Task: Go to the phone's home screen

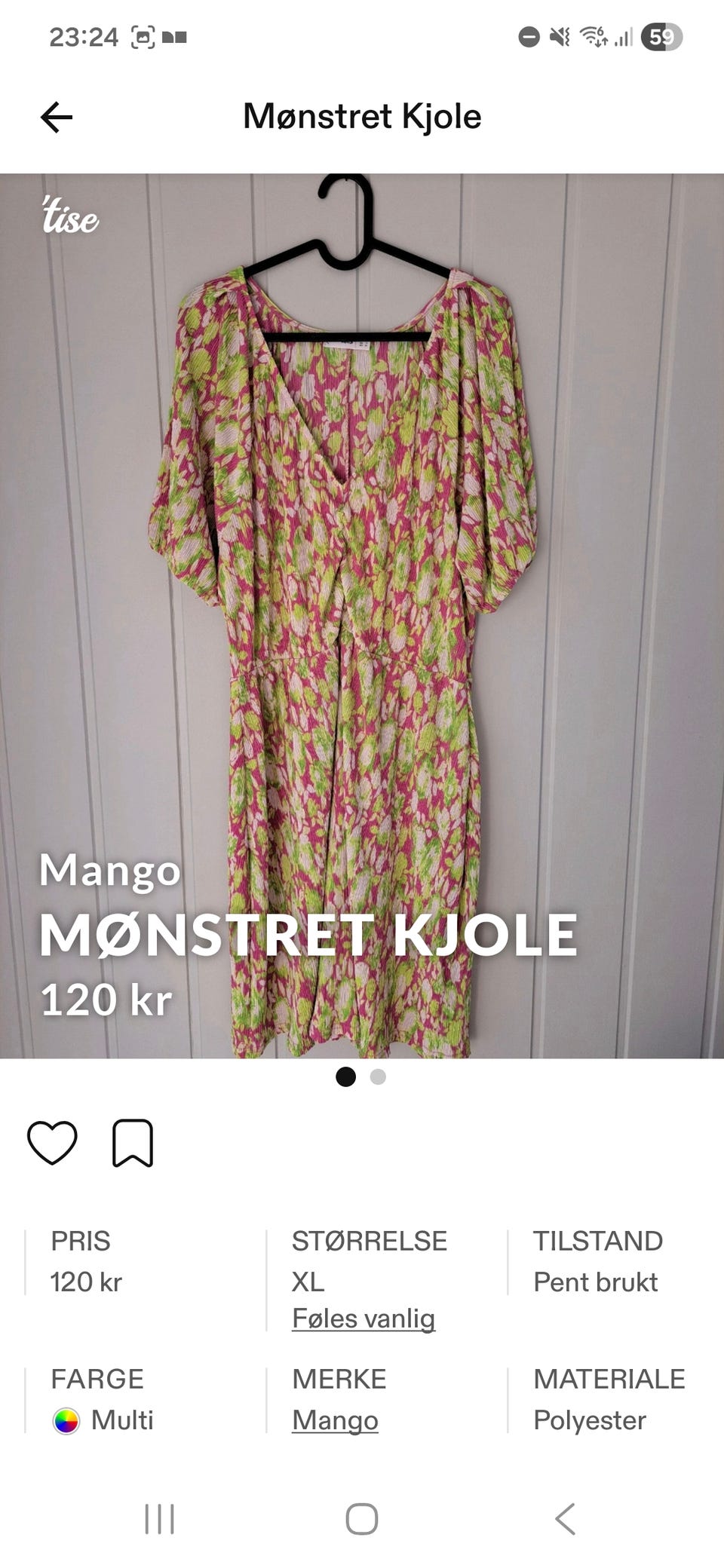Action: 362,1519
